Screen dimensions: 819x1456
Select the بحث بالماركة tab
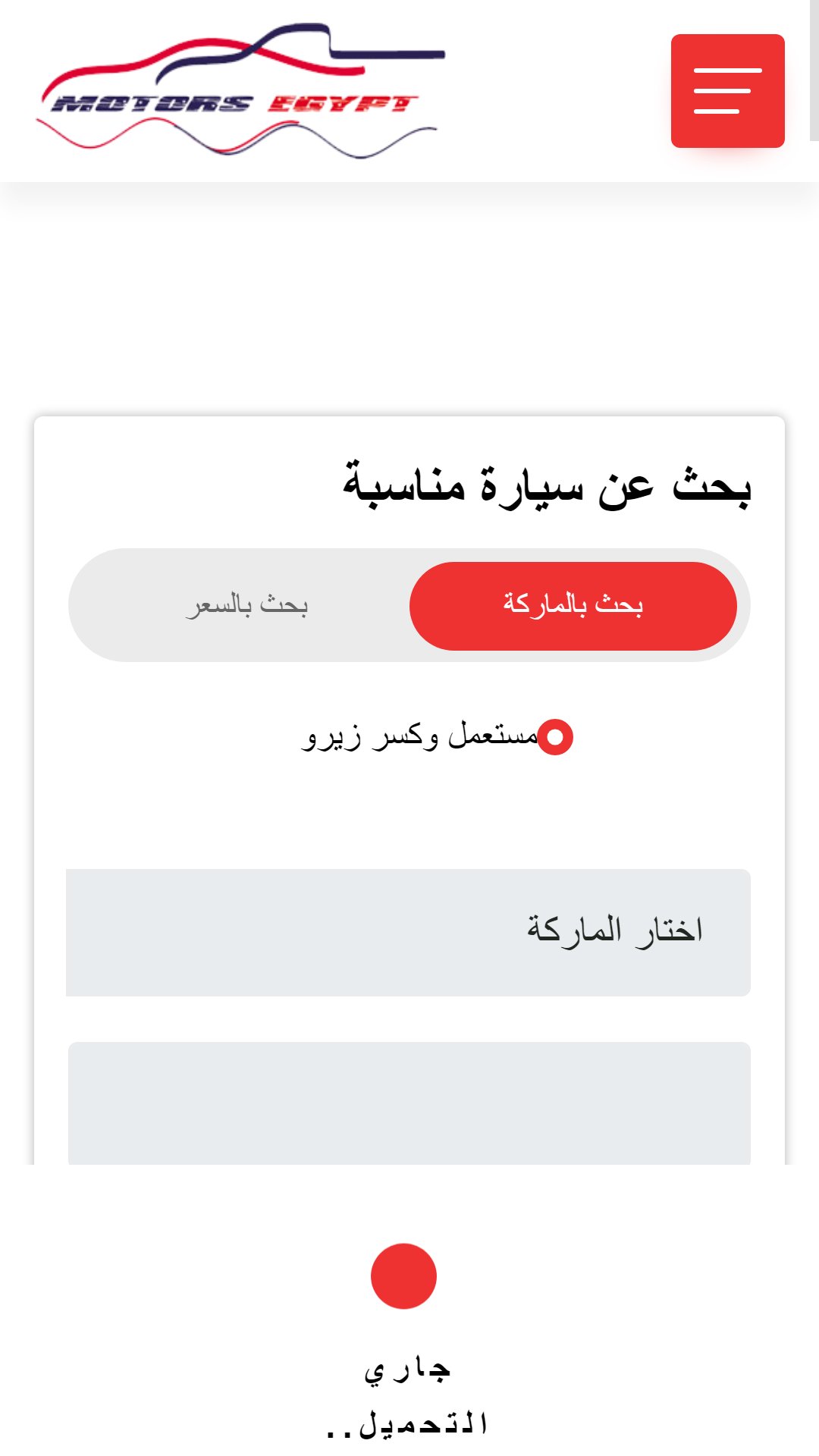(x=573, y=605)
